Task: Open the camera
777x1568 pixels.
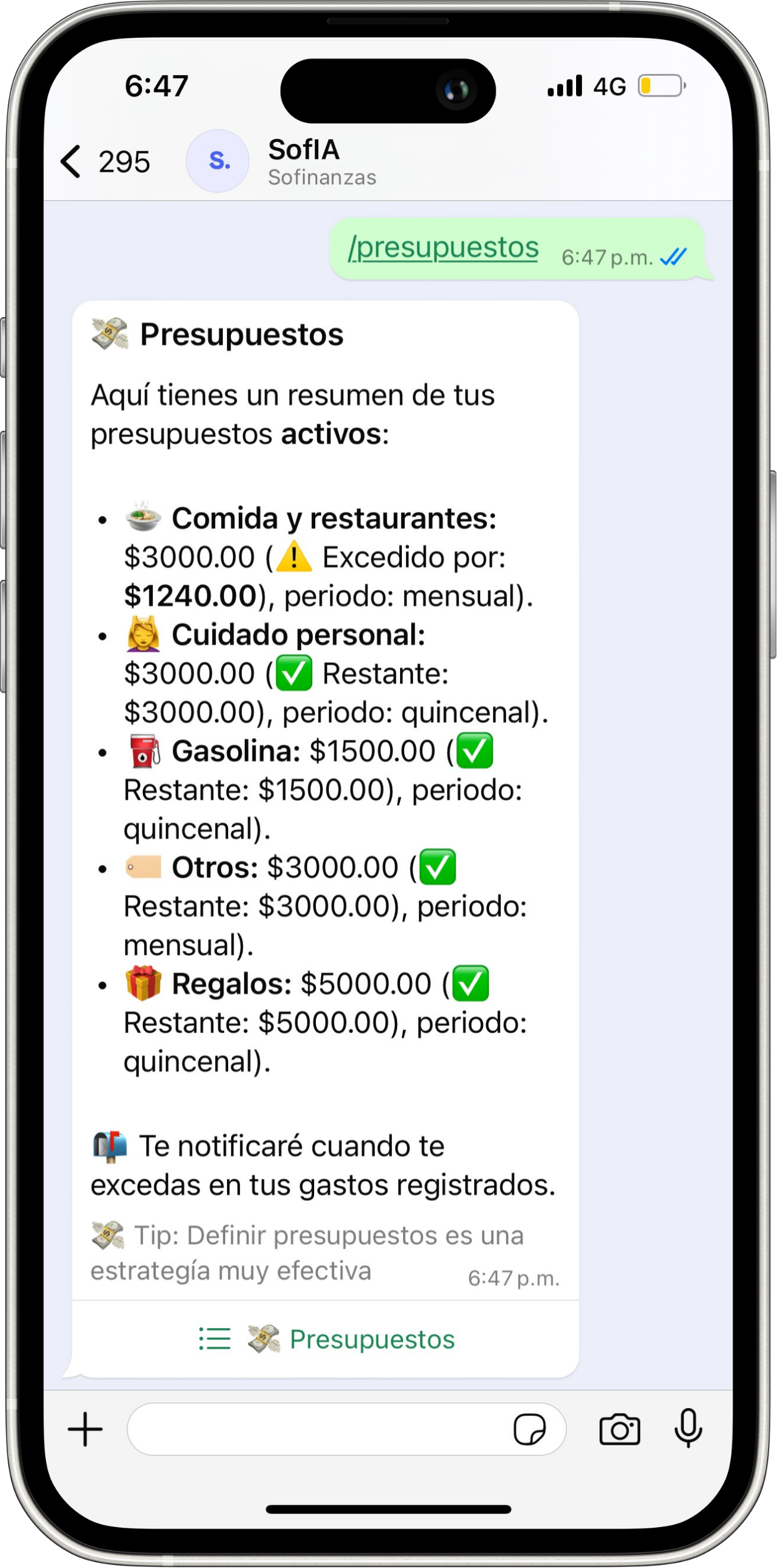Action: (x=619, y=1429)
